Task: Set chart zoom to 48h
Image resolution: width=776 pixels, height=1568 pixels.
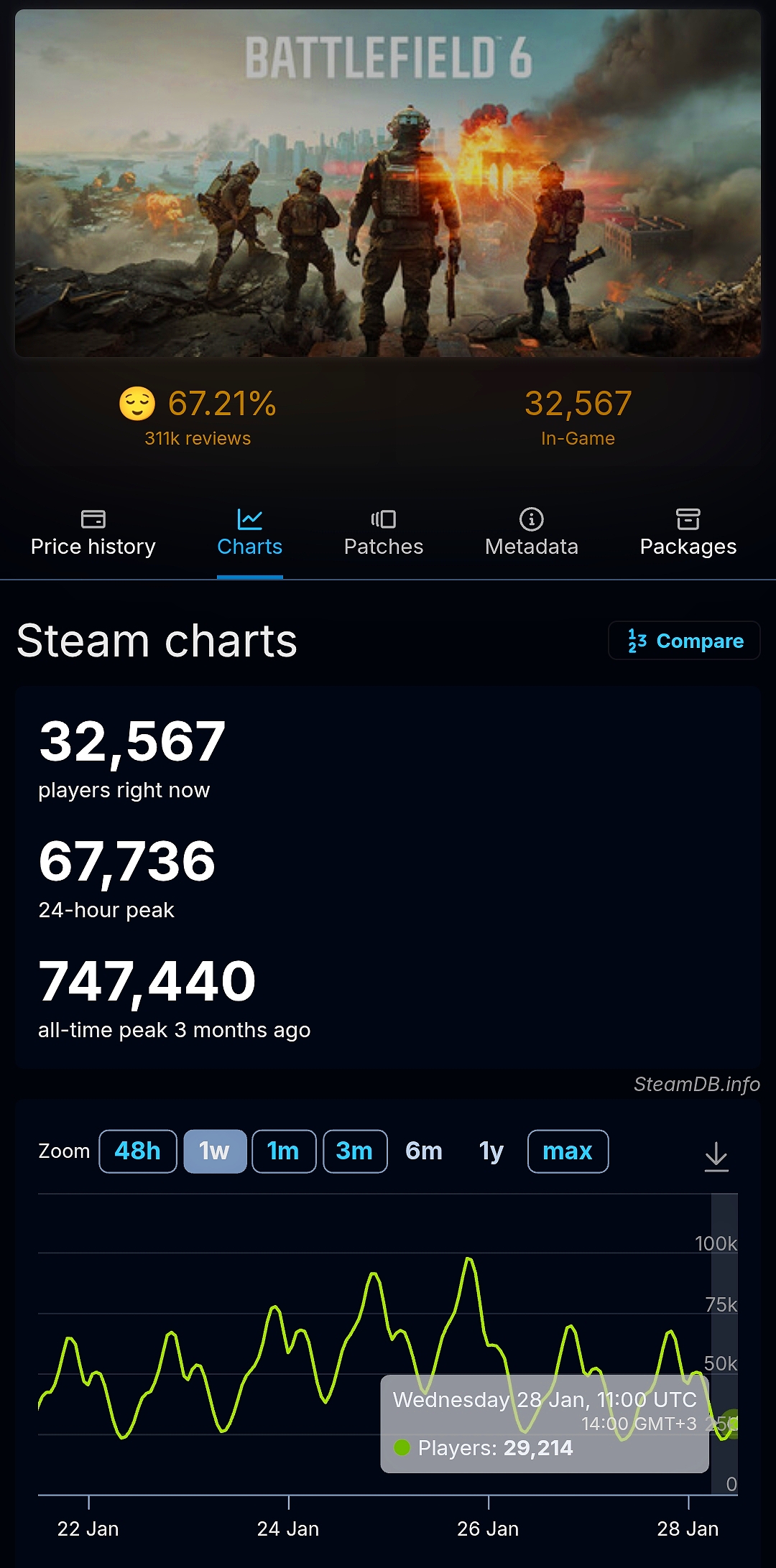Action: pyautogui.click(x=138, y=1151)
